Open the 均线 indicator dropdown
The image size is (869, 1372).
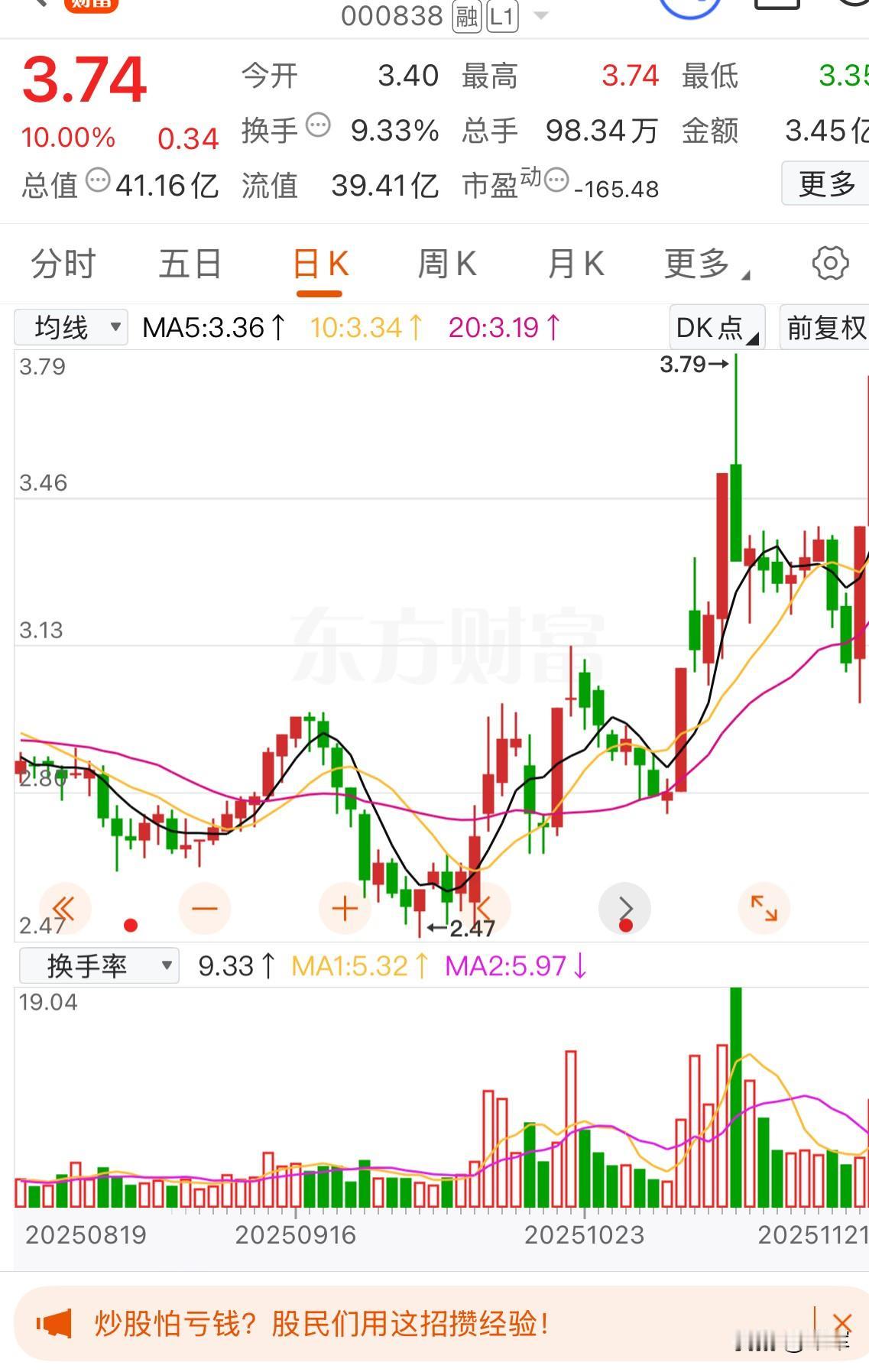tap(70, 327)
